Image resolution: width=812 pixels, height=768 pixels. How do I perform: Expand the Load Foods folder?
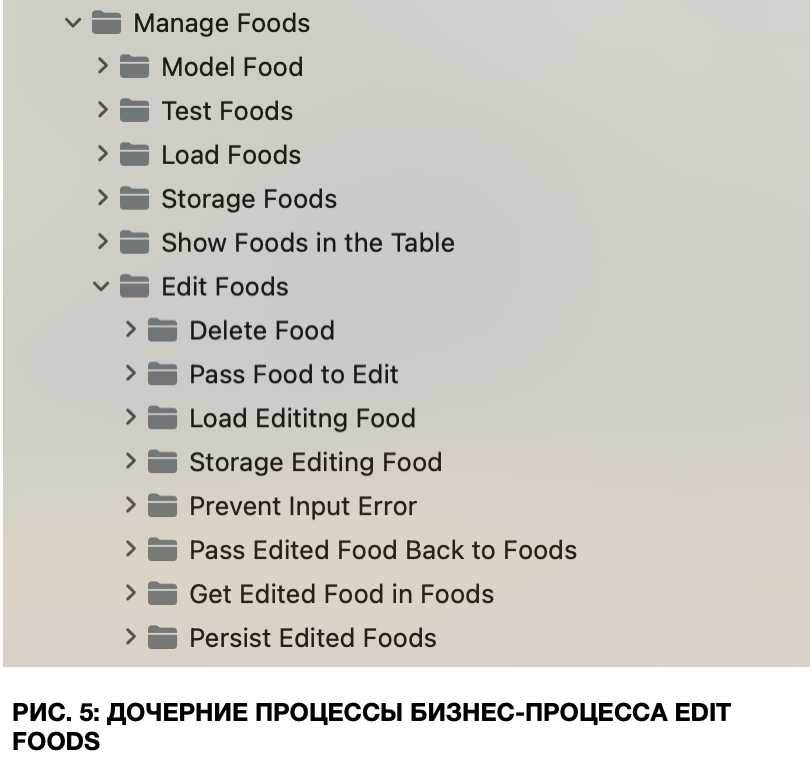[x=102, y=155]
